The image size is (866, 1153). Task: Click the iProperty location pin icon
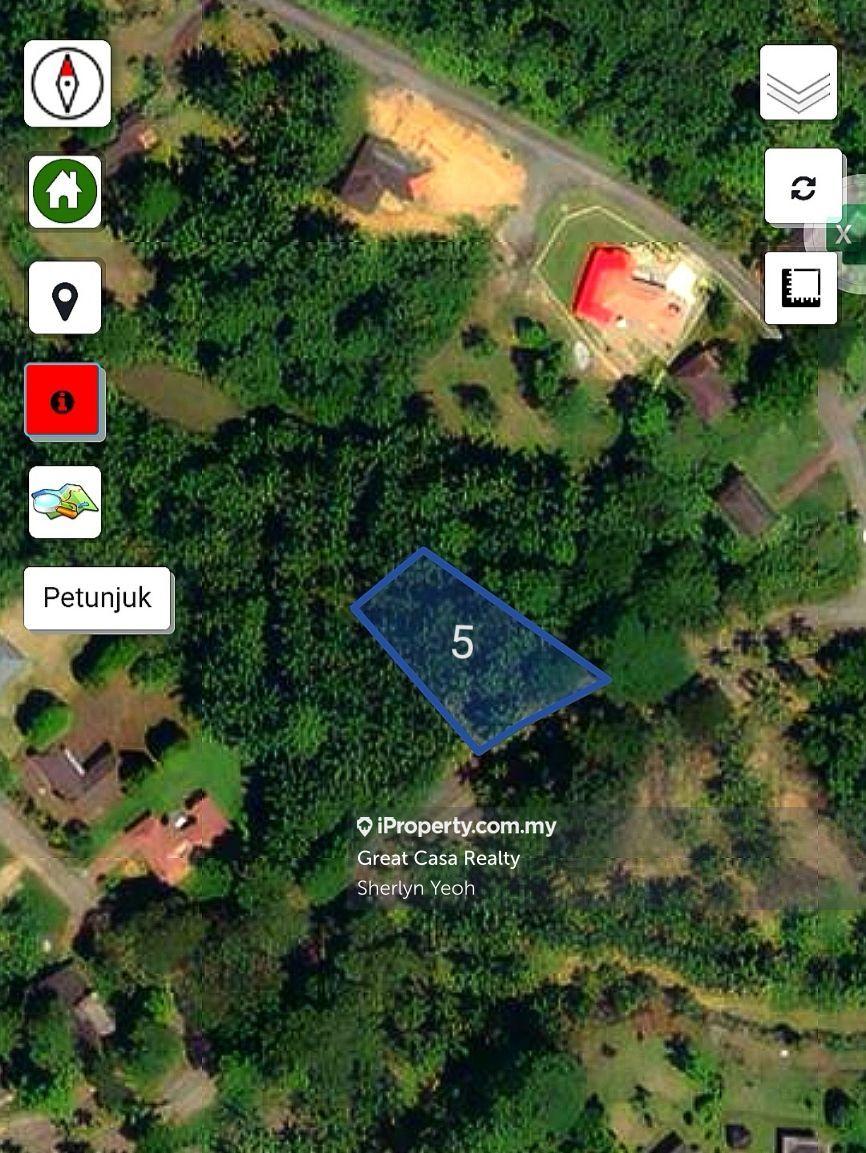pyautogui.click(x=366, y=826)
